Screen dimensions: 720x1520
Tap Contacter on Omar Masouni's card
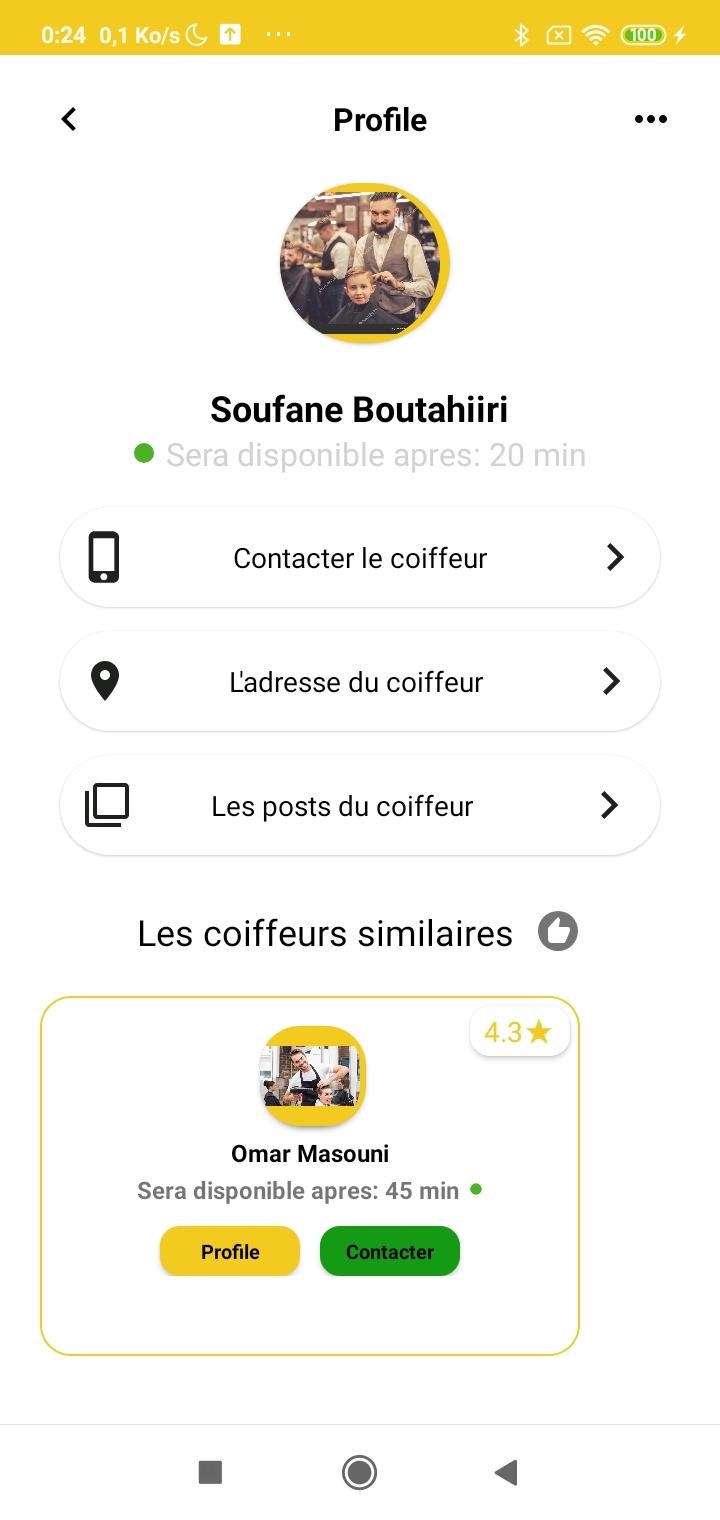click(390, 1251)
